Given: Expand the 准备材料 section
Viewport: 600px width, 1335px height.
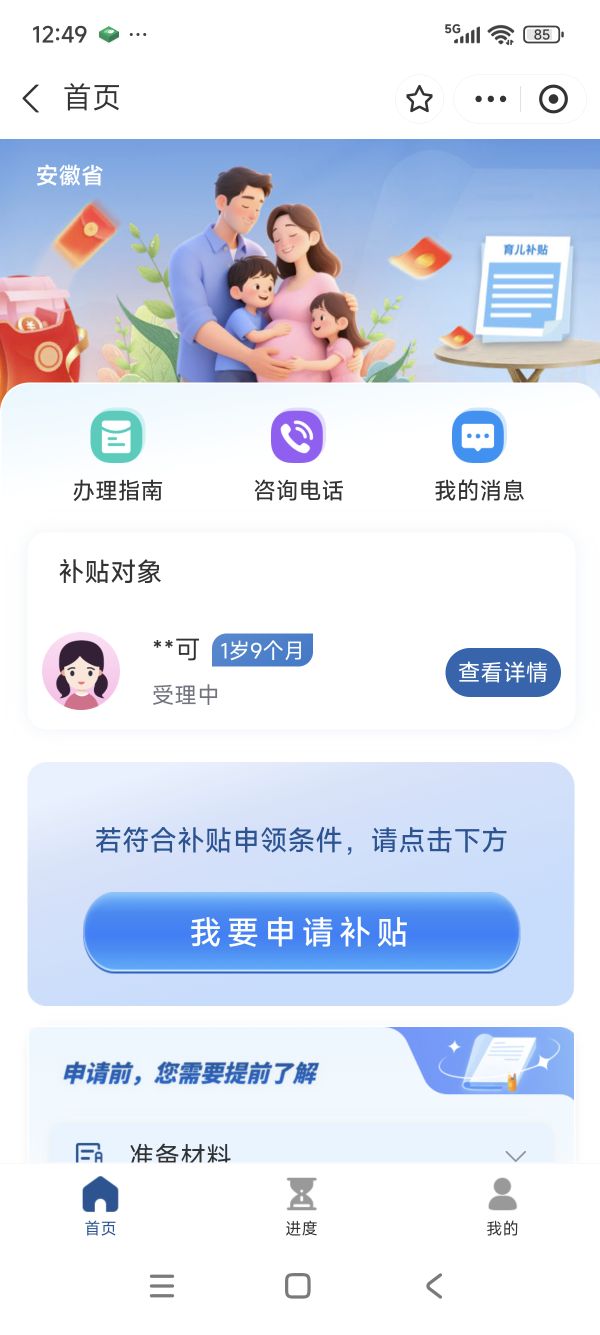Looking at the screenshot, I should 515,1154.
